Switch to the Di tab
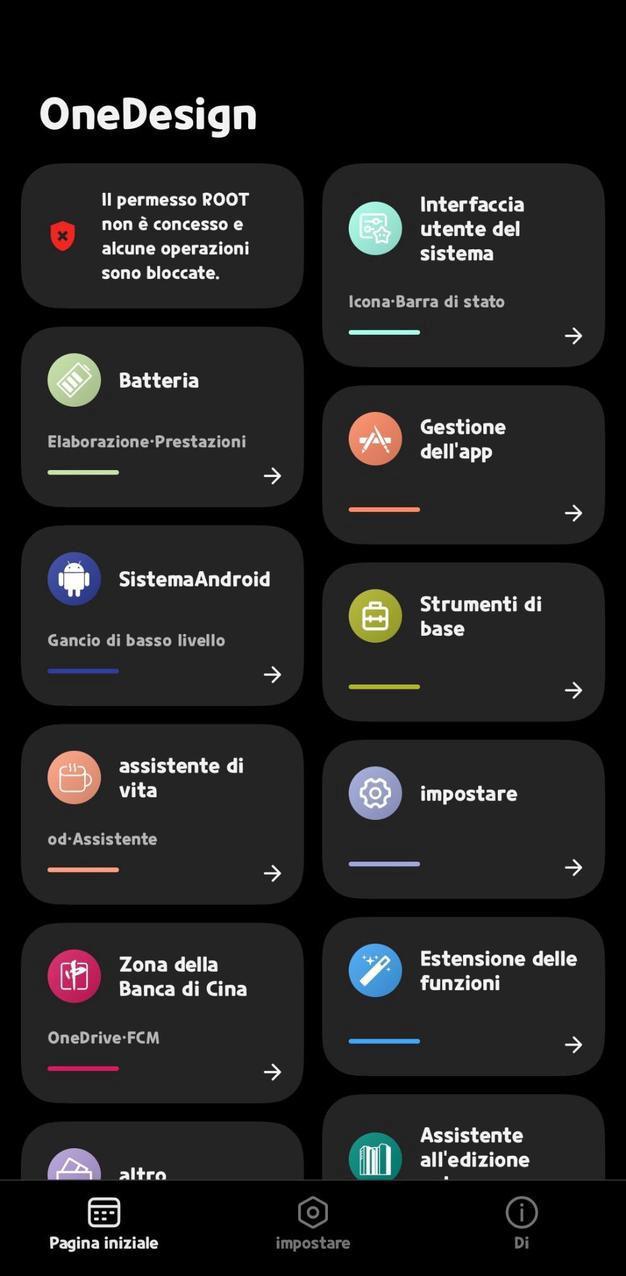 point(521,1224)
